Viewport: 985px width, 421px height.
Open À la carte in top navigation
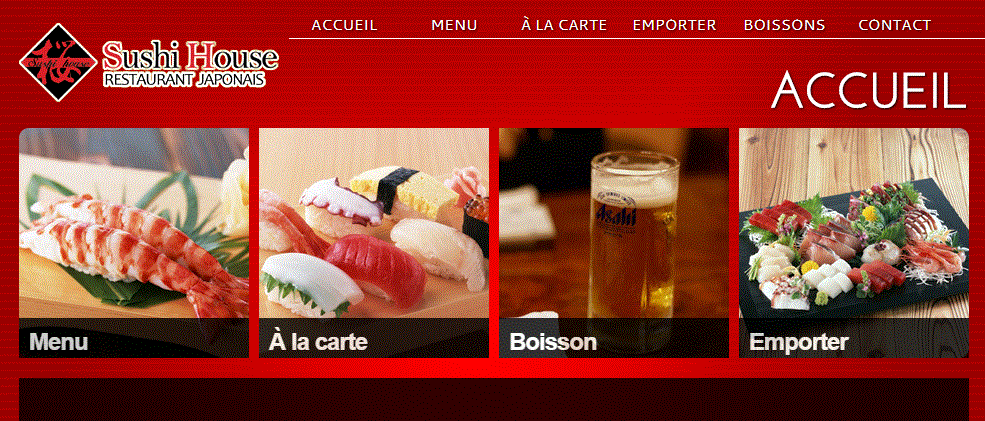564,25
